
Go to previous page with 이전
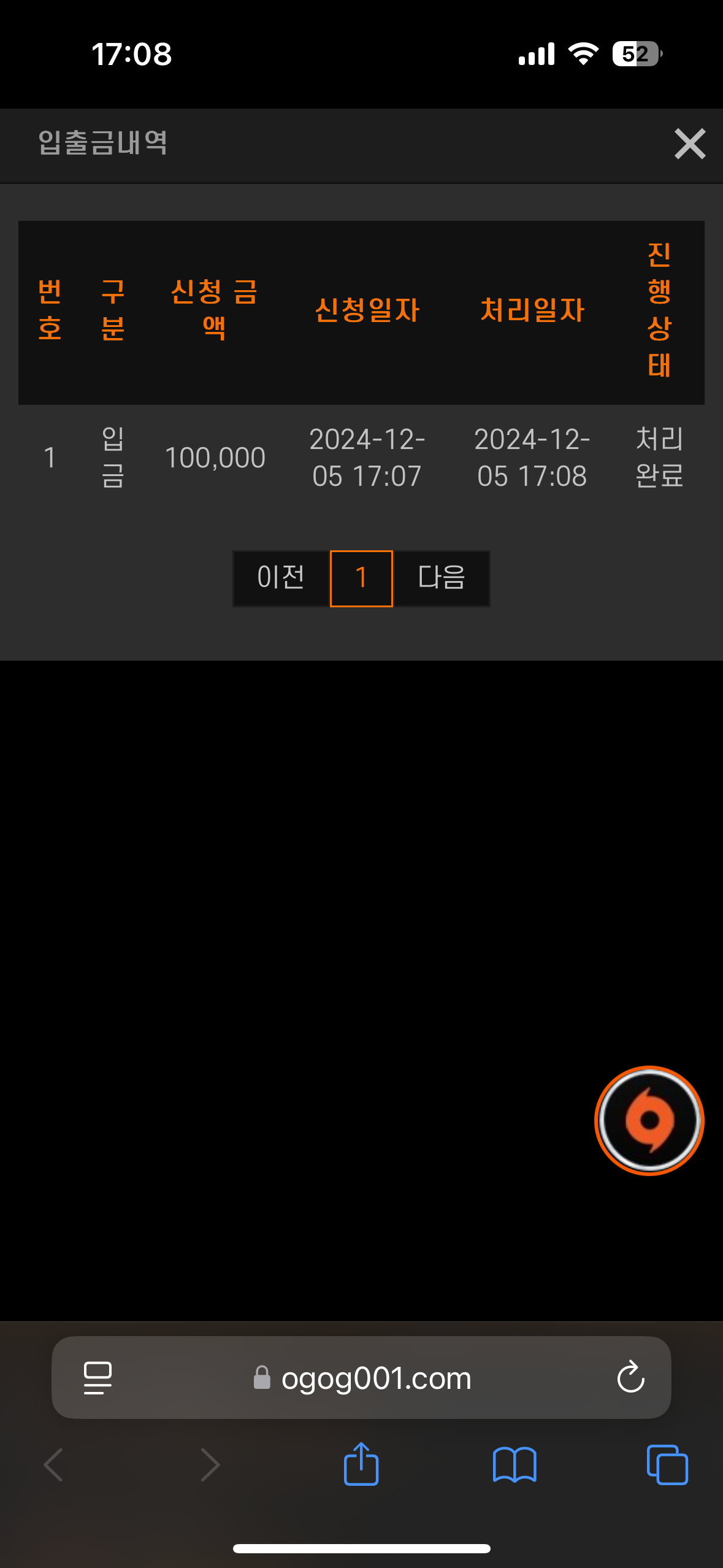pos(281,578)
